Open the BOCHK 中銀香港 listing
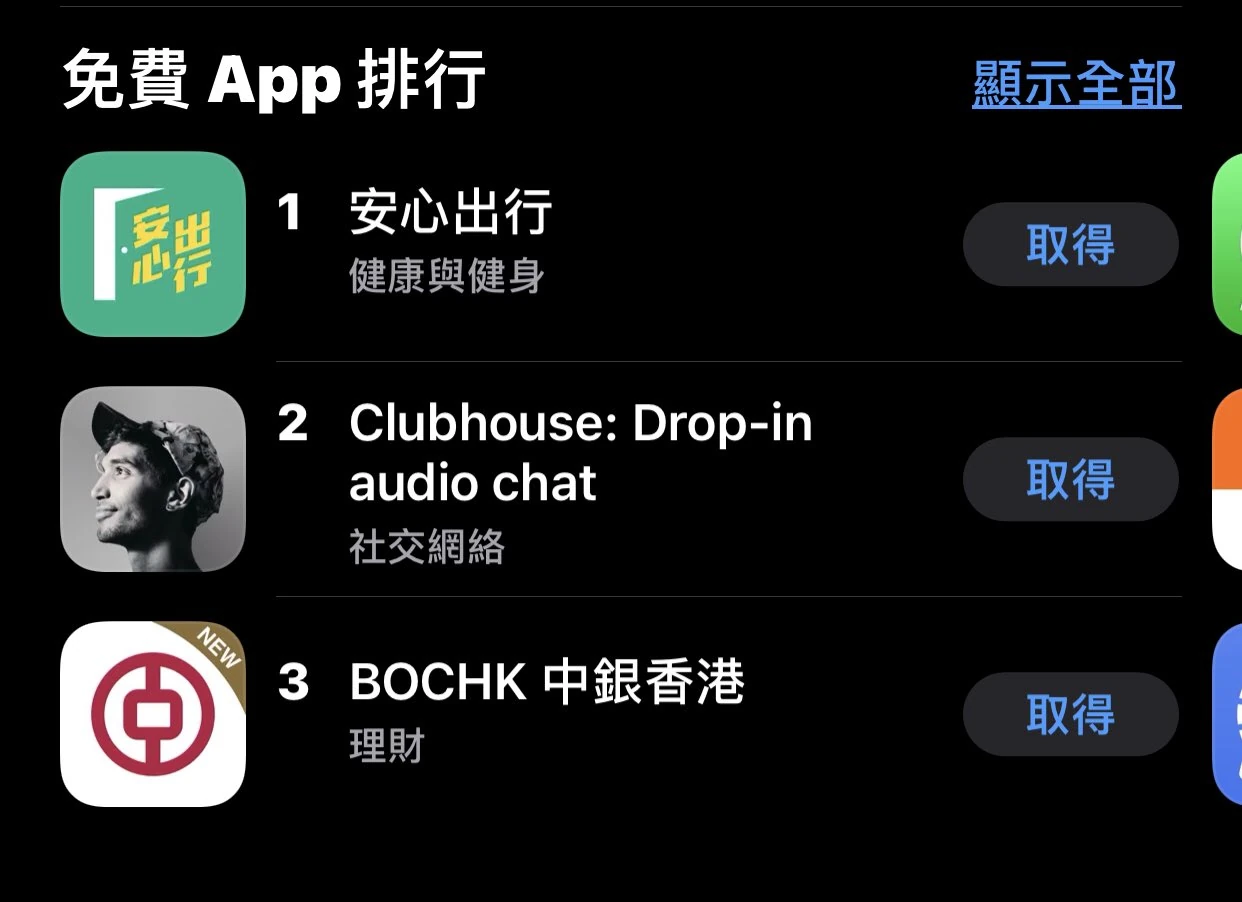 tap(546, 684)
